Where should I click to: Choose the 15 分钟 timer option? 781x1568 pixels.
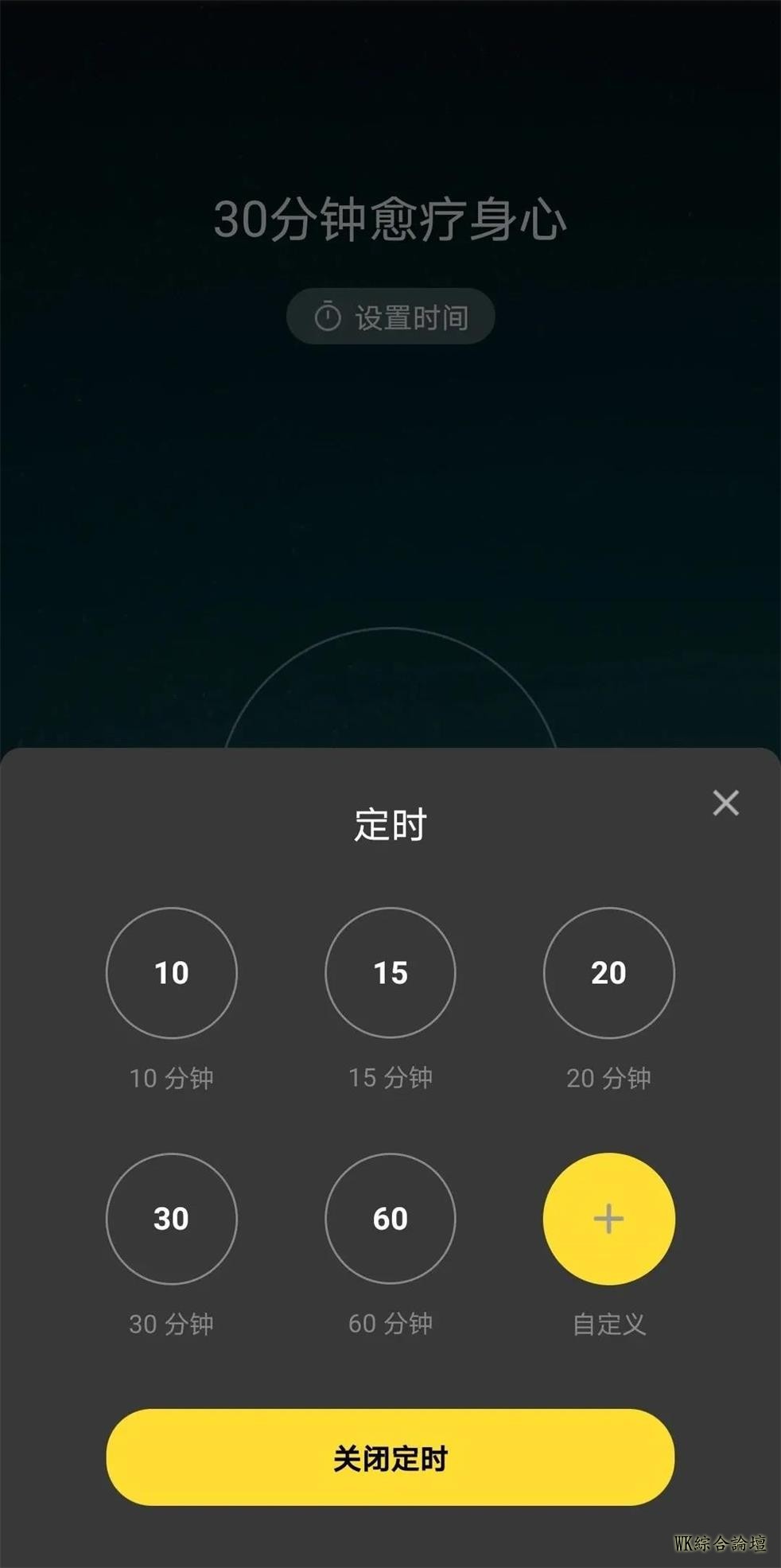pos(390,972)
